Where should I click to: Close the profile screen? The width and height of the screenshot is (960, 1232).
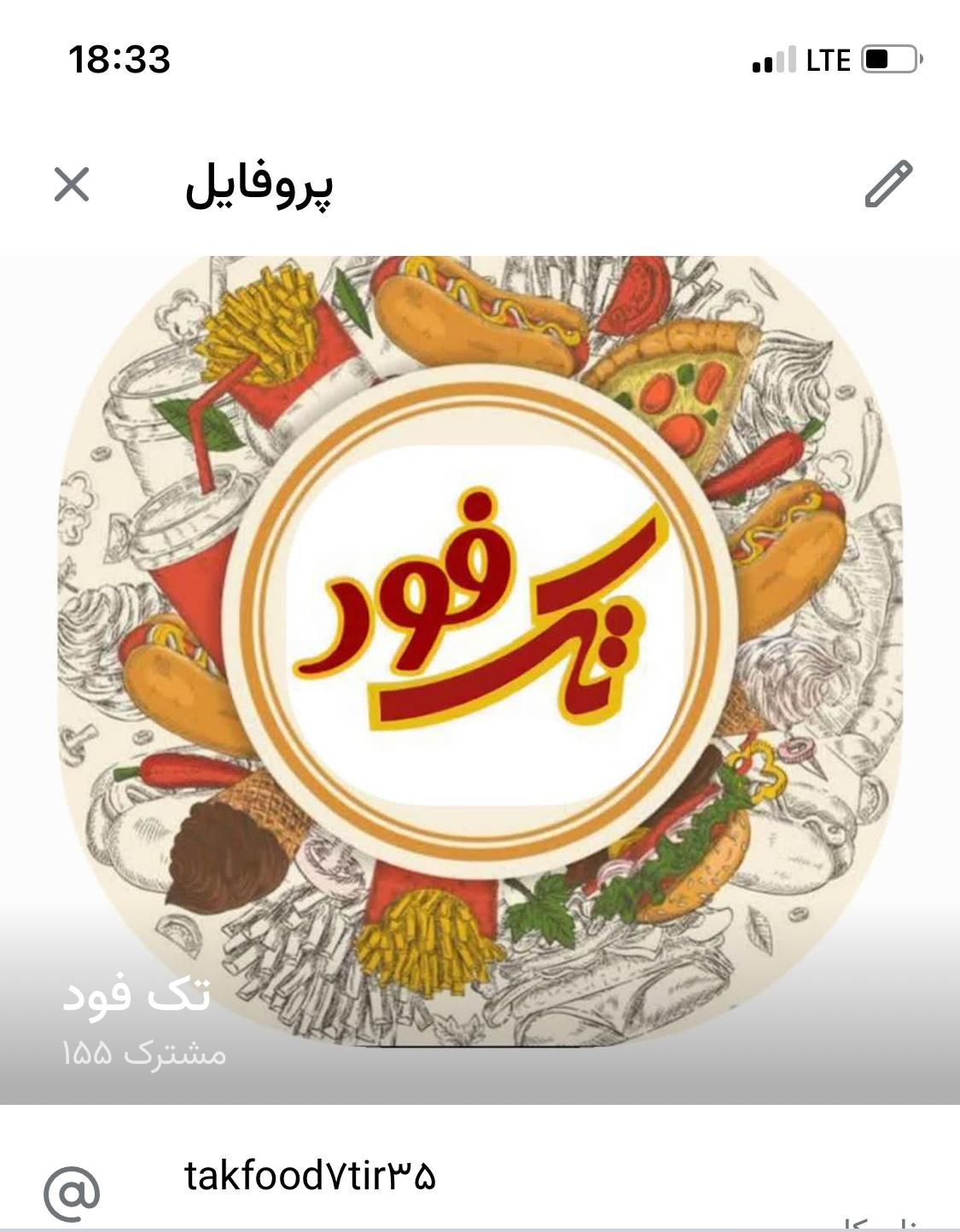(72, 184)
